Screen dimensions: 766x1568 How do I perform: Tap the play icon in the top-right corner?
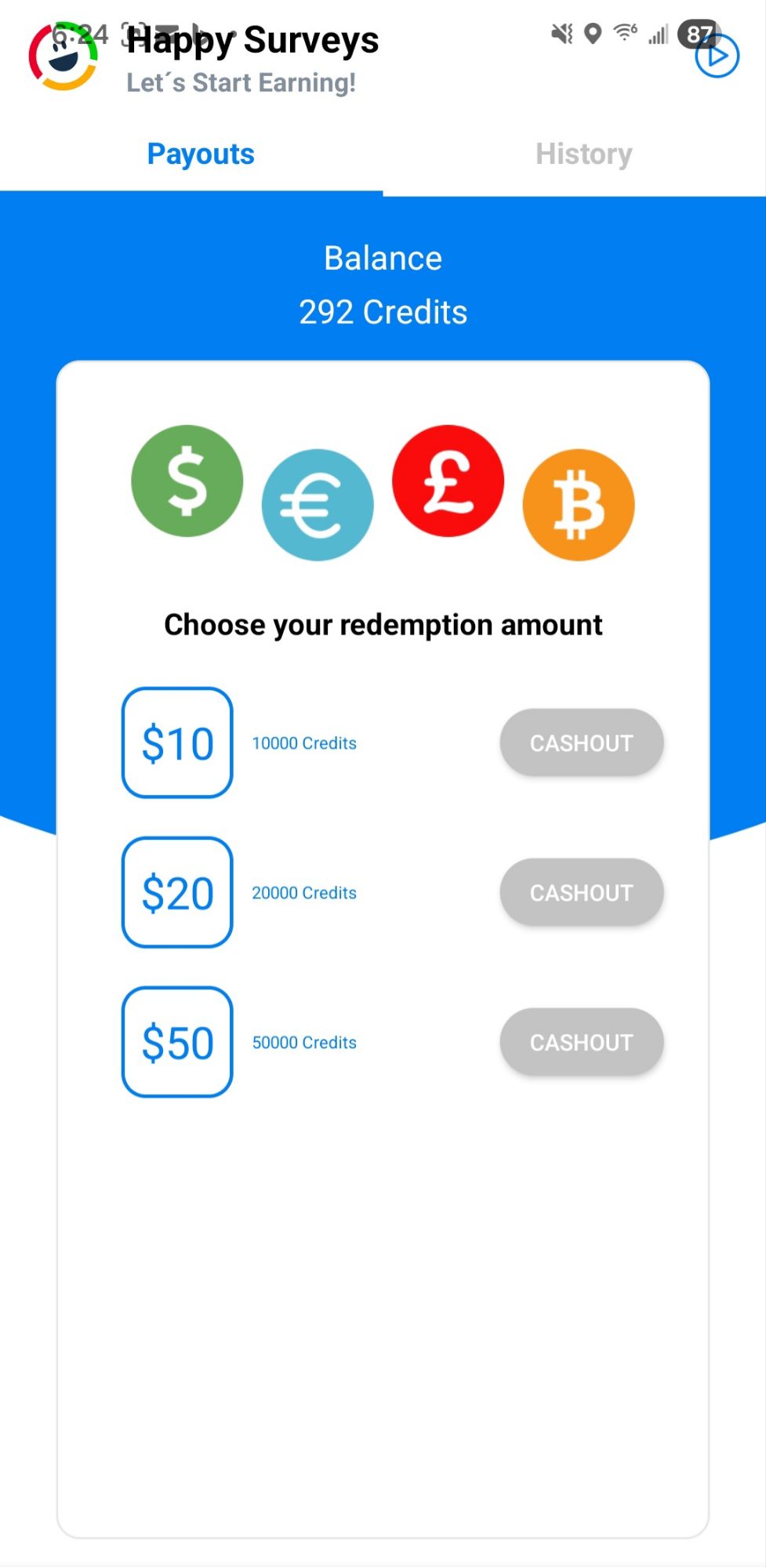[717, 56]
